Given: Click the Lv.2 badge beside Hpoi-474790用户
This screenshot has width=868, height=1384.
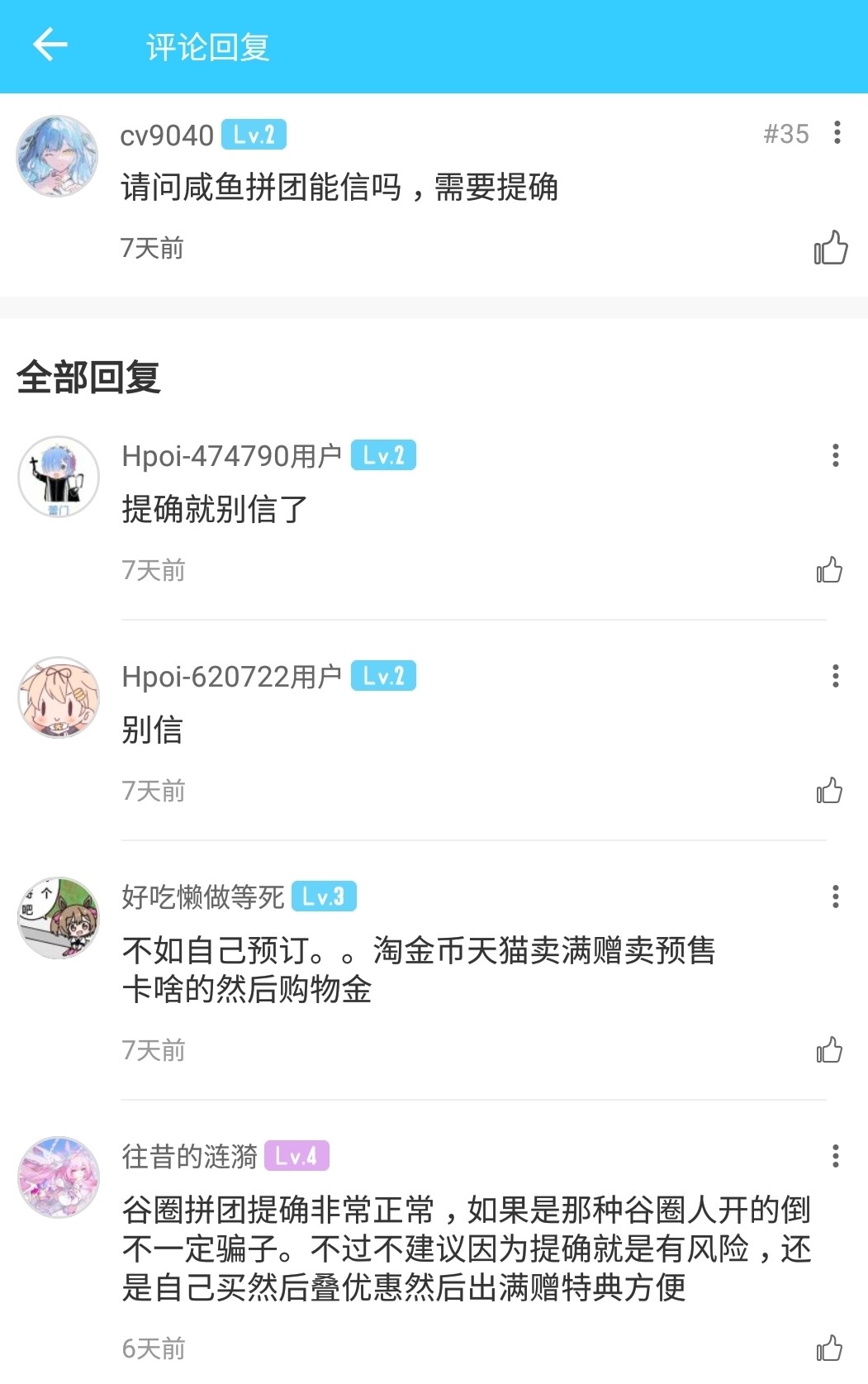Looking at the screenshot, I should [386, 454].
